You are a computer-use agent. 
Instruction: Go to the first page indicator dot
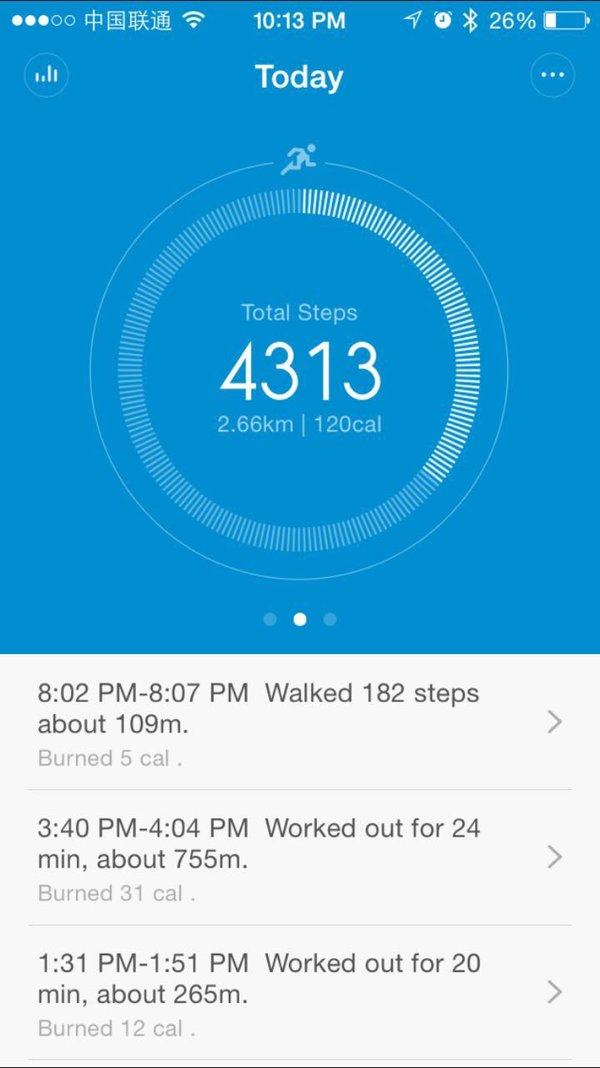(270, 619)
